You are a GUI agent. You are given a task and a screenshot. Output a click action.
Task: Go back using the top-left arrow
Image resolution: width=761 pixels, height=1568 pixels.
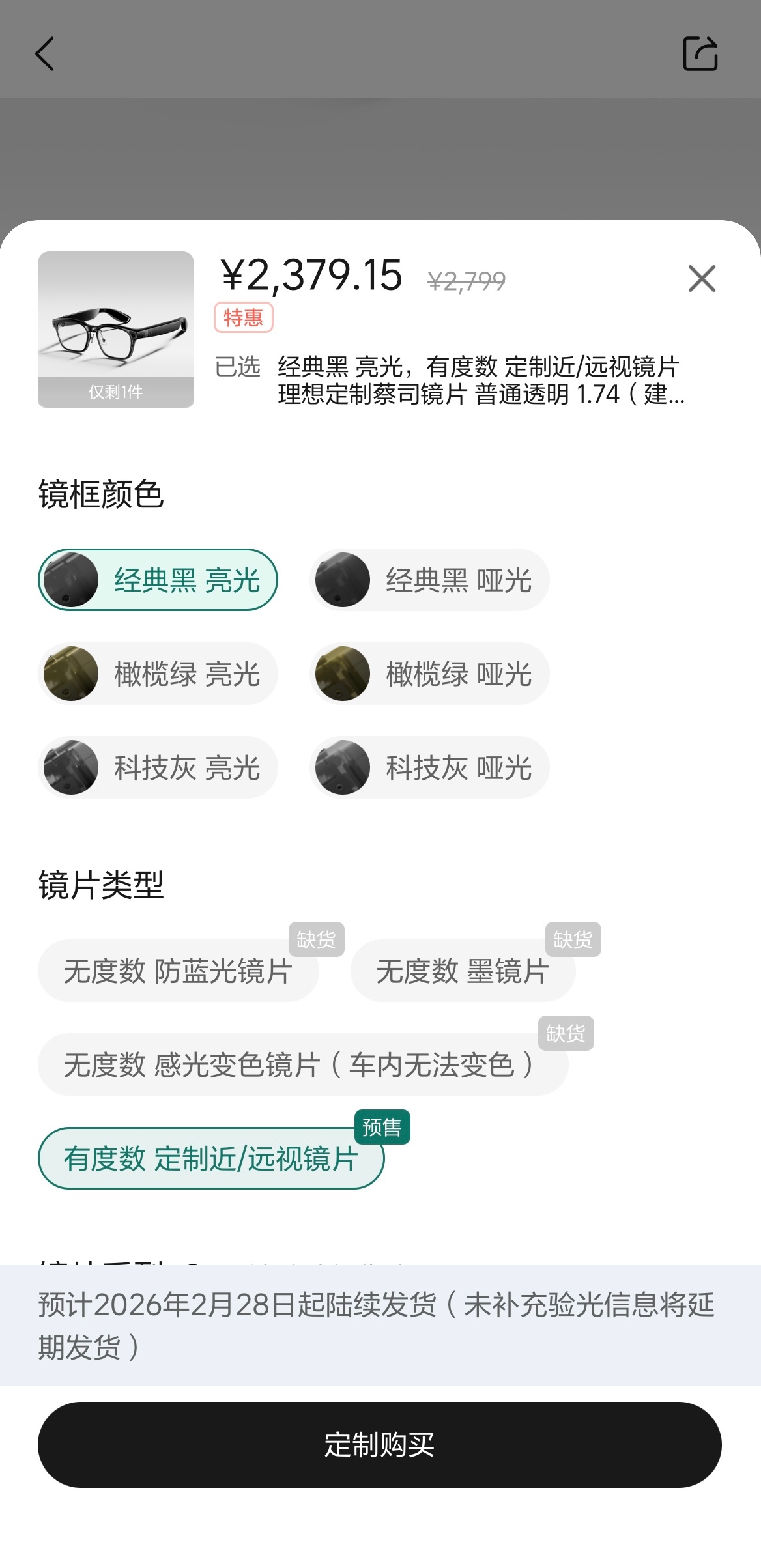click(x=44, y=53)
